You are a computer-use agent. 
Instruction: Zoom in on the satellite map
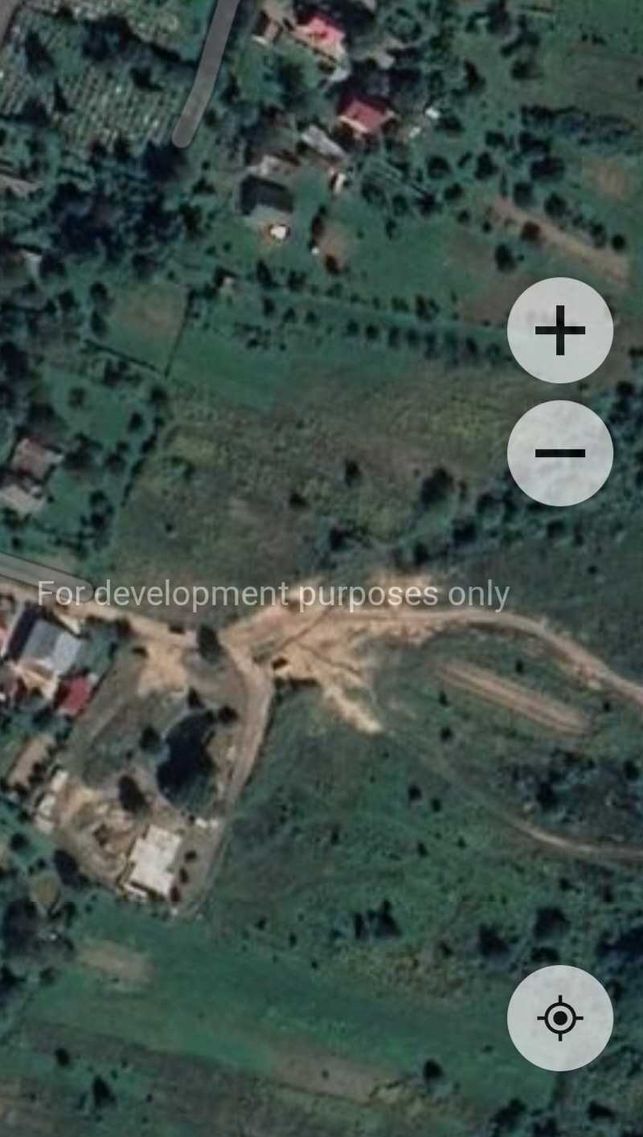[560, 330]
